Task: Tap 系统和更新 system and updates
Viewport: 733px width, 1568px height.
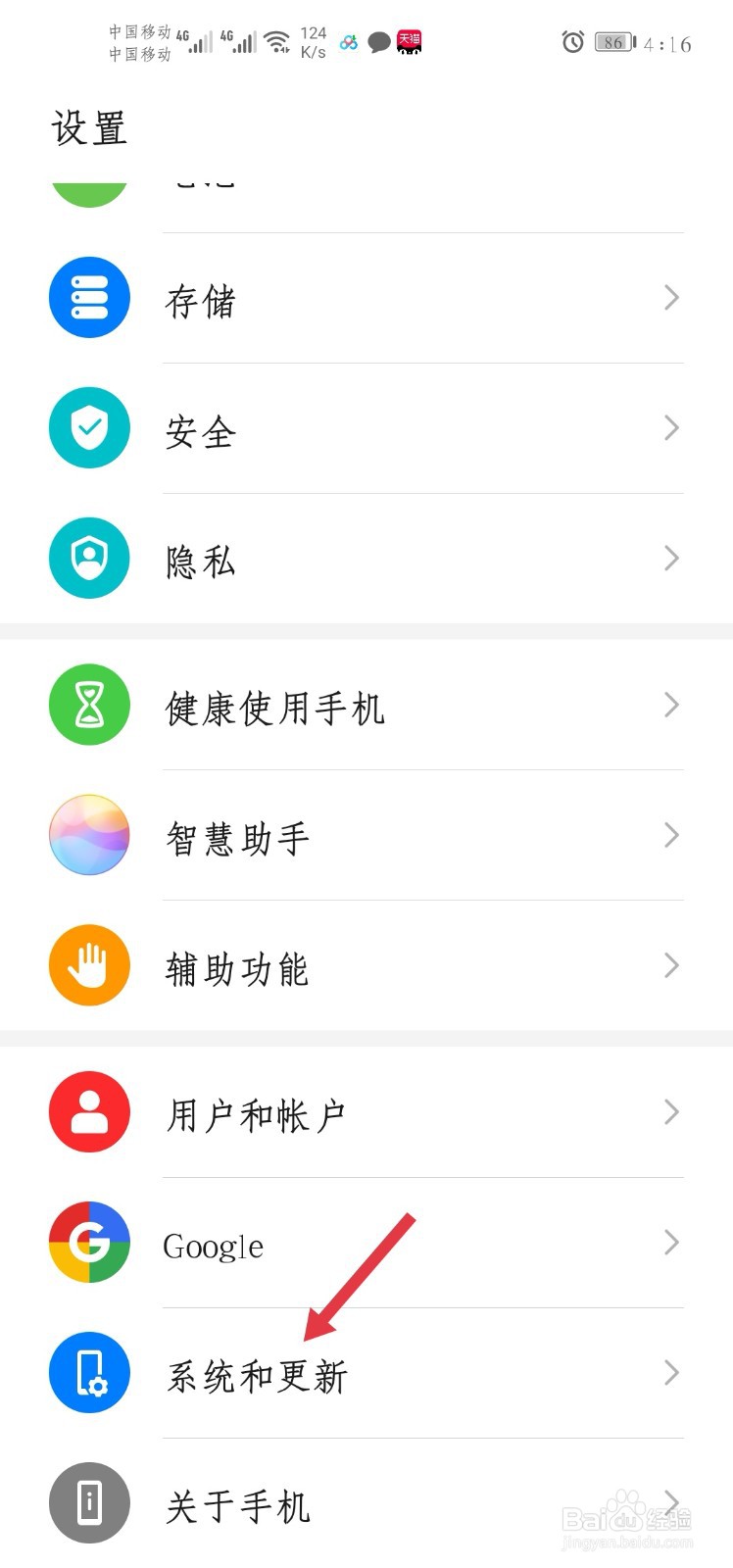Action: [x=366, y=1373]
